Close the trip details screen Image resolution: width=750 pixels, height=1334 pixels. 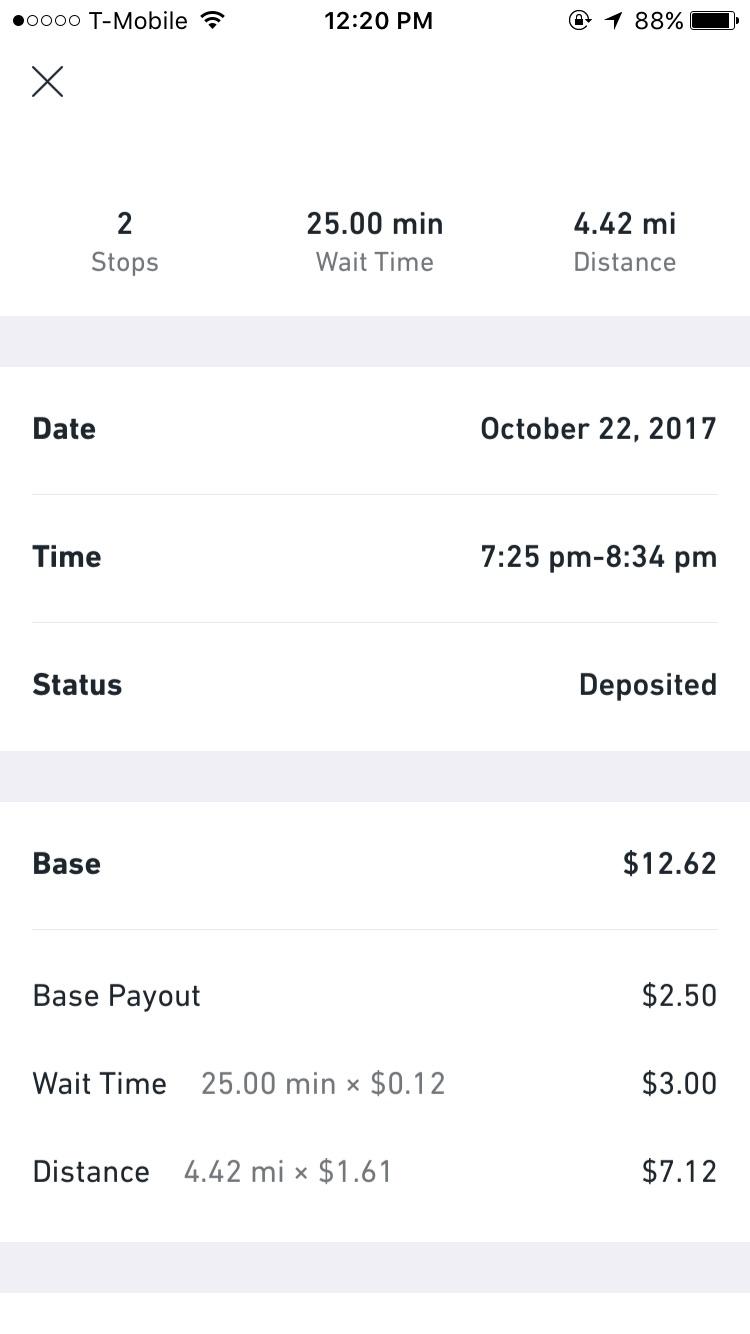(x=47, y=82)
